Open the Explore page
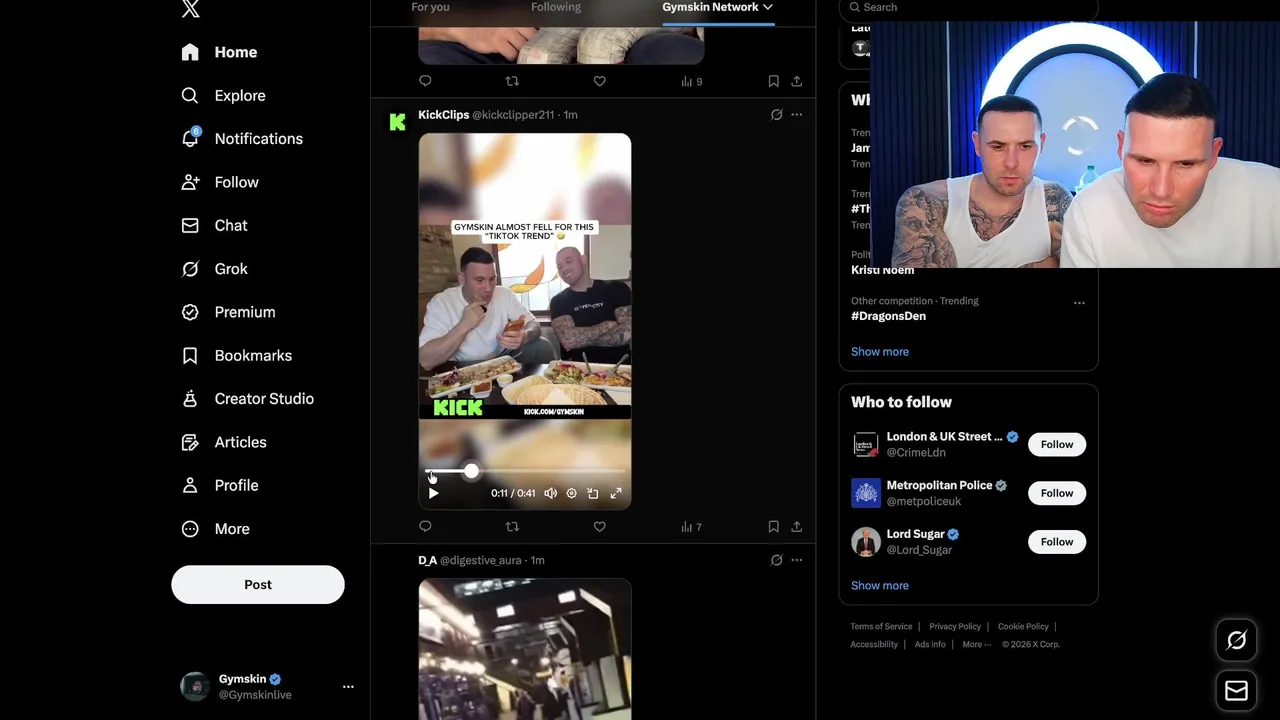Viewport: 1280px width, 720px height. [239, 96]
